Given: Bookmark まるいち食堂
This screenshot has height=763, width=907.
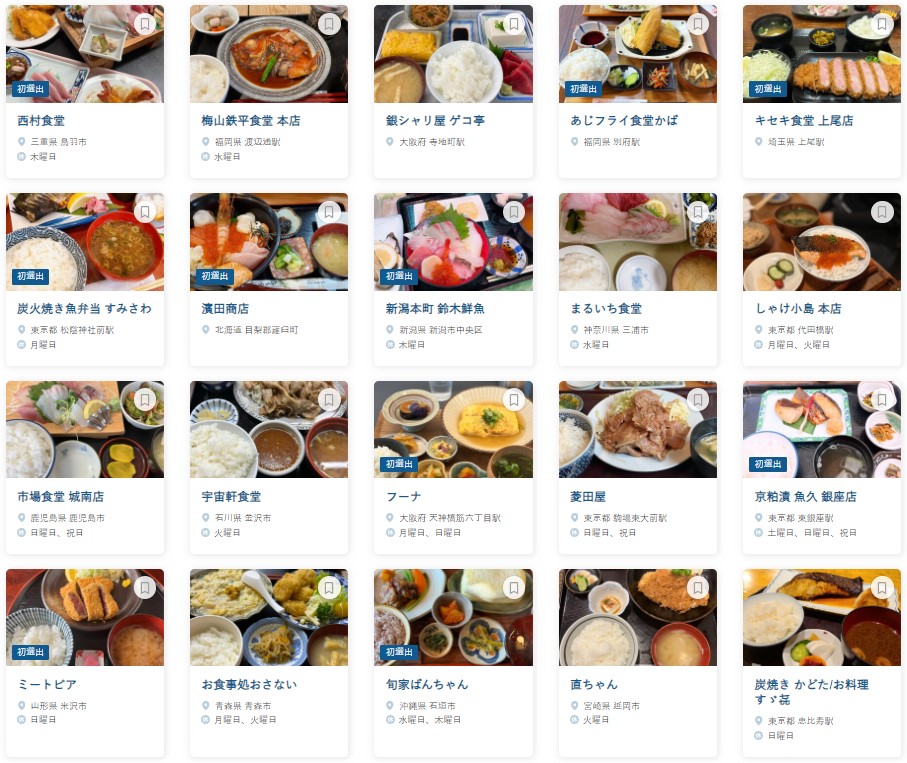Looking at the screenshot, I should [698, 212].
